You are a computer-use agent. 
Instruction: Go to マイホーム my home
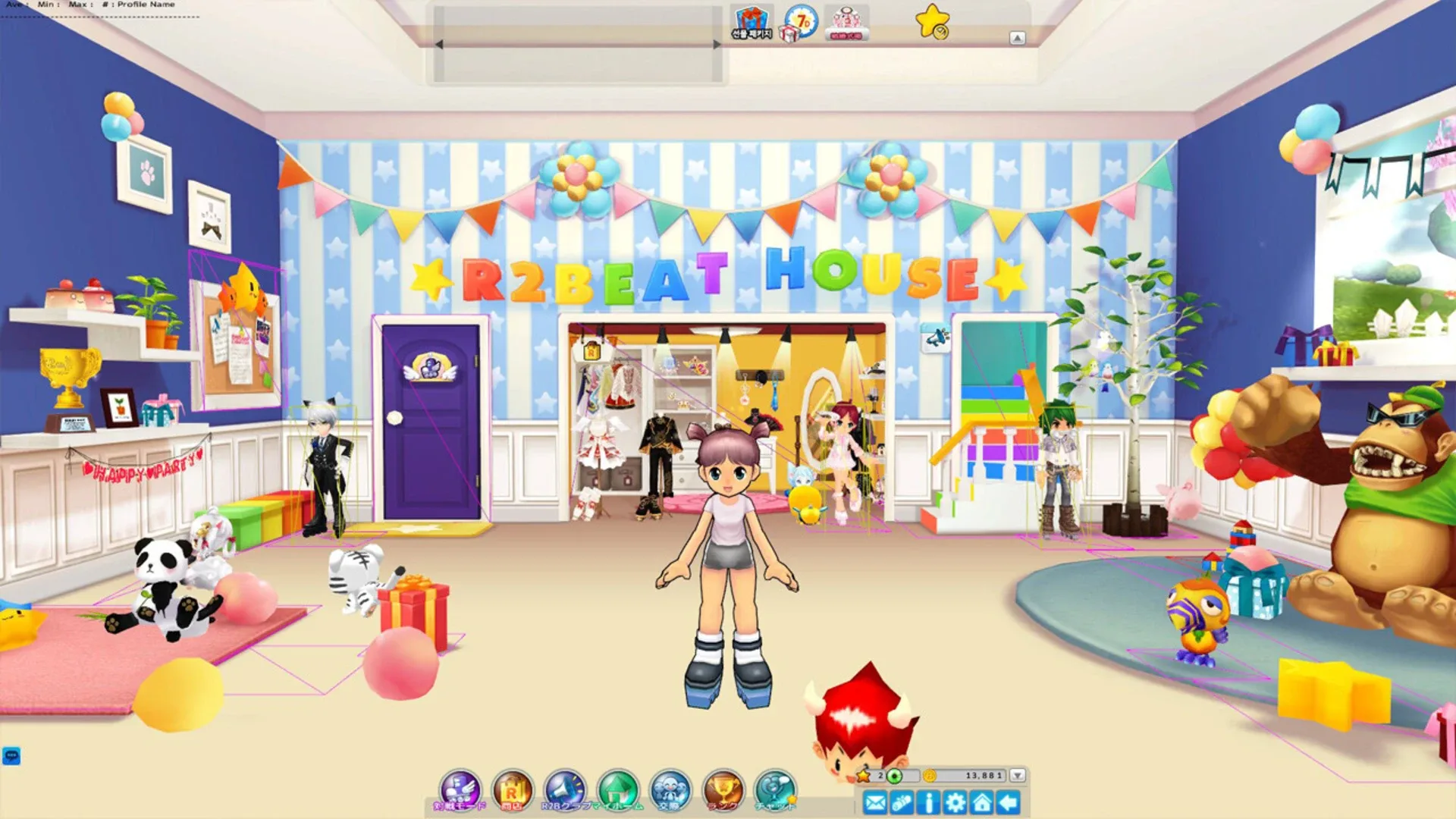point(618,790)
